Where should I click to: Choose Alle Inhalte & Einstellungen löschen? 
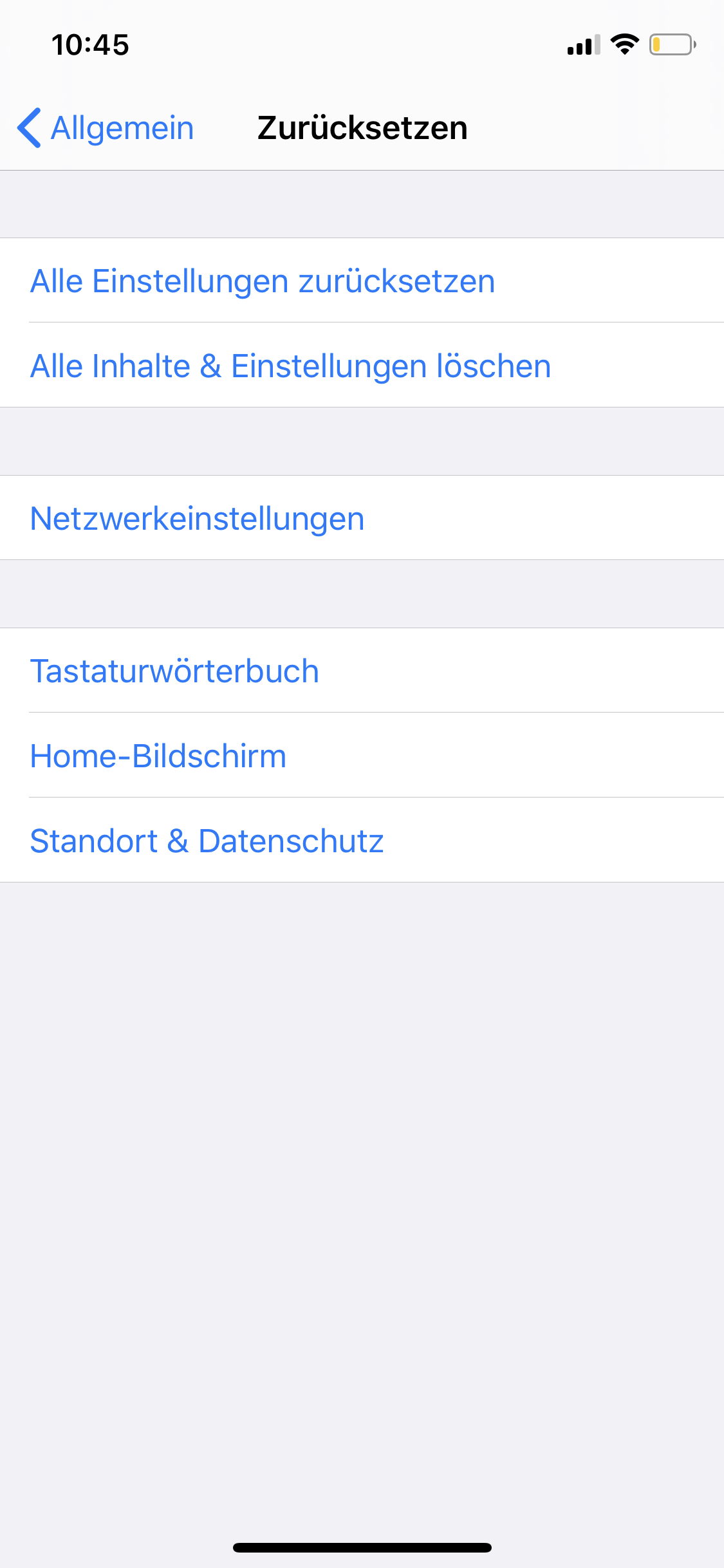pyautogui.click(x=290, y=366)
